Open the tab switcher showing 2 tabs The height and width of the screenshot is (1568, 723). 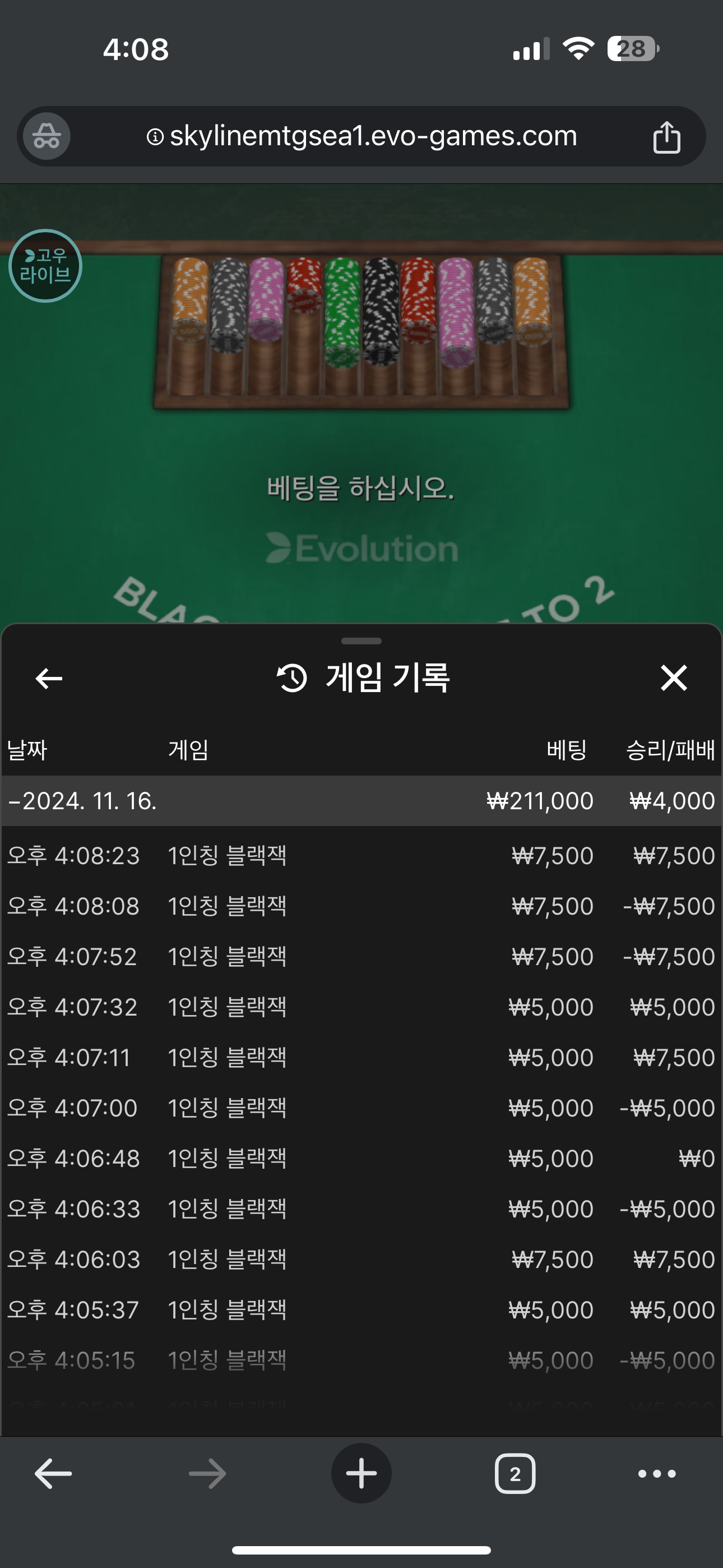point(515,1474)
